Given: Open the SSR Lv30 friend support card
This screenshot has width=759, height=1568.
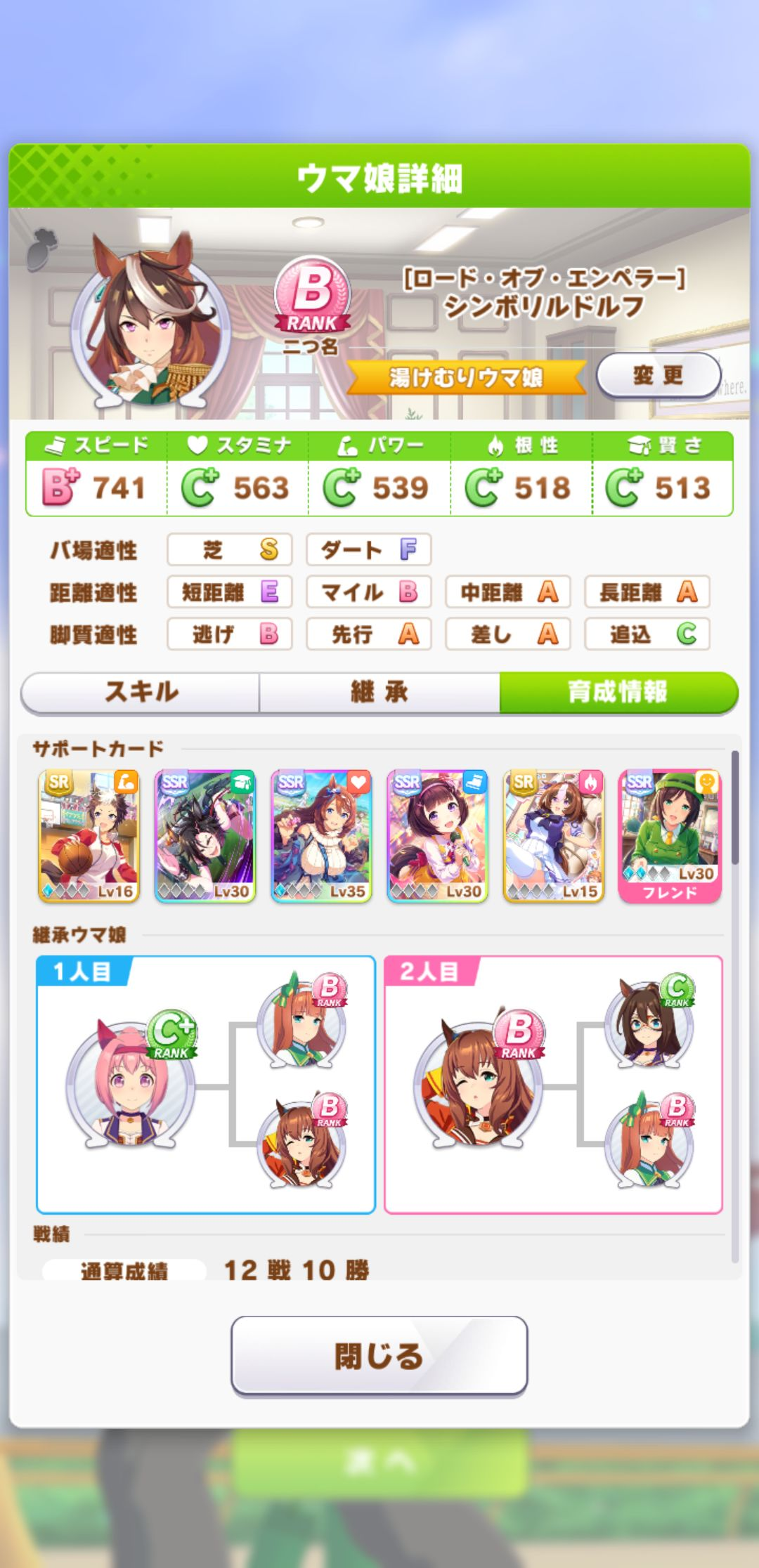Looking at the screenshot, I should tap(669, 835).
